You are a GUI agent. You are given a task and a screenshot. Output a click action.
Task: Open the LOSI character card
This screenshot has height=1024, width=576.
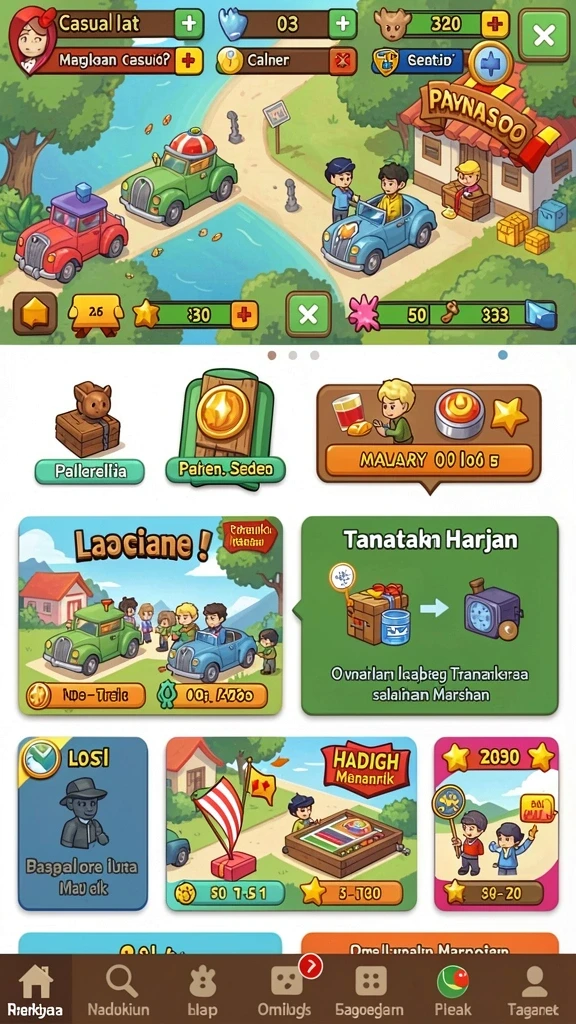(x=83, y=824)
